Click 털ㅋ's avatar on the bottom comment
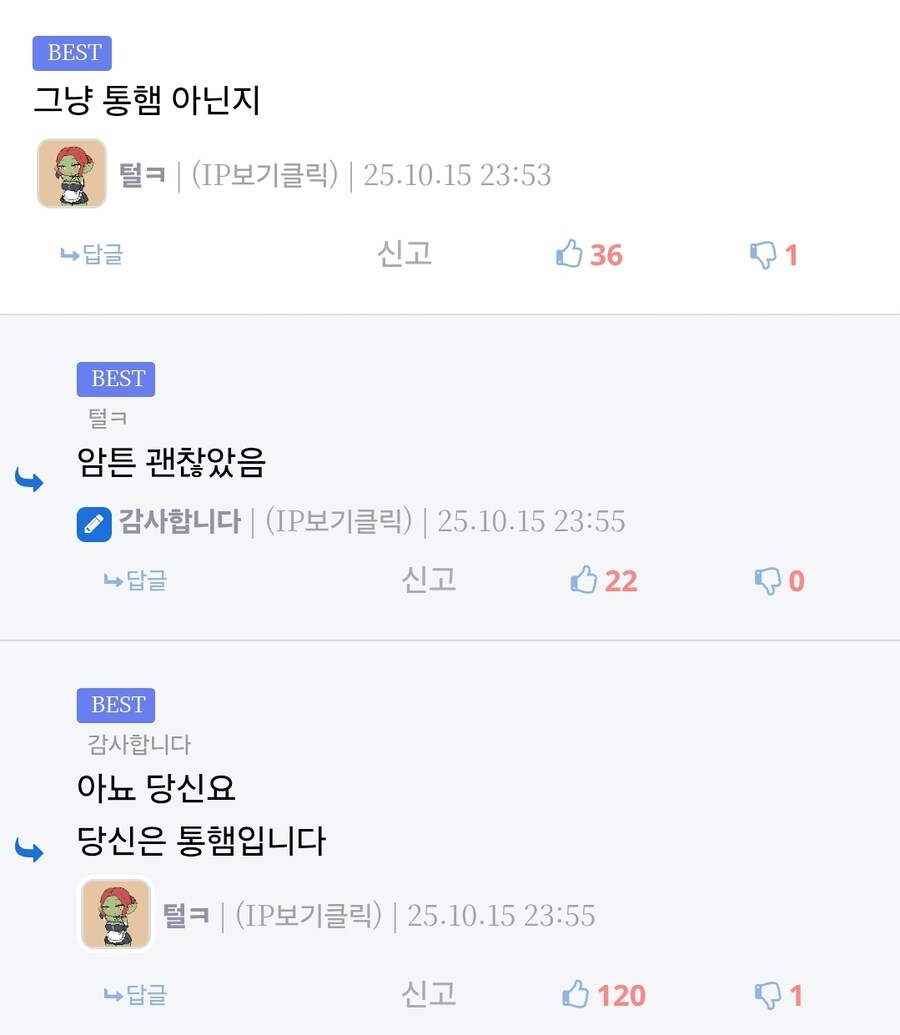This screenshot has height=1035, width=900. pyautogui.click(x=114, y=913)
